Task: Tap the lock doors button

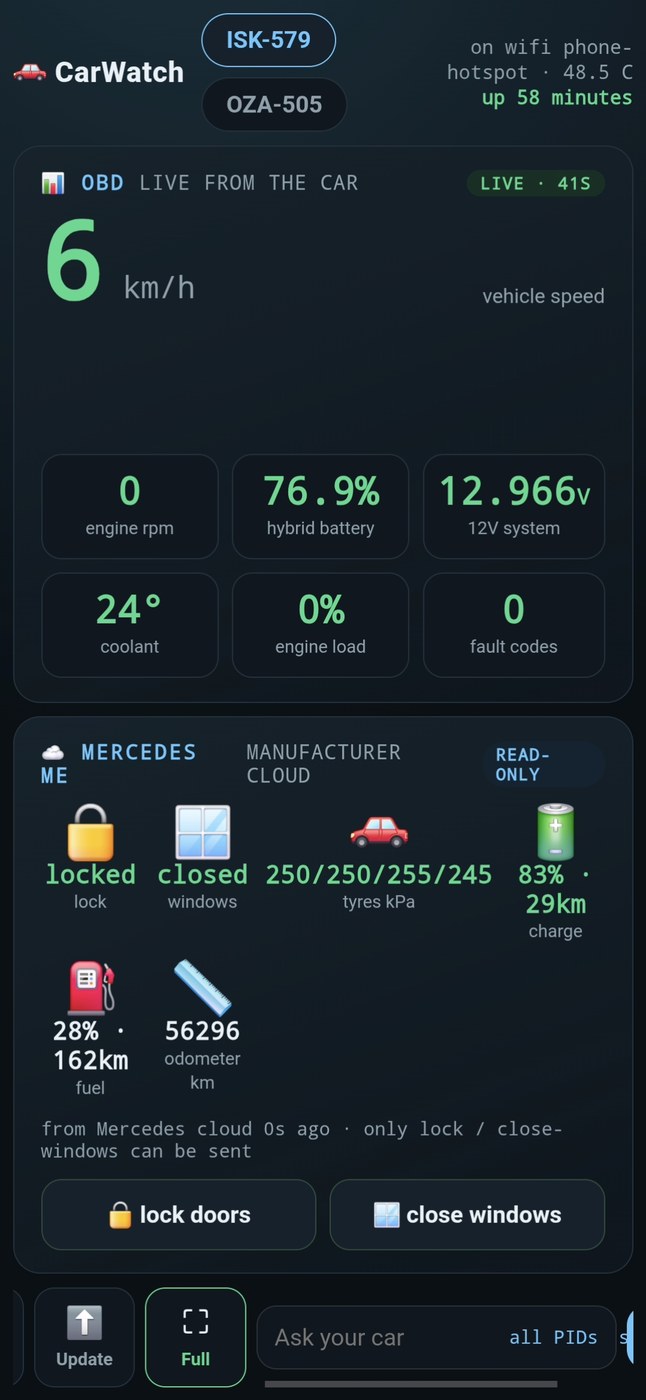Action: (179, 1215)
